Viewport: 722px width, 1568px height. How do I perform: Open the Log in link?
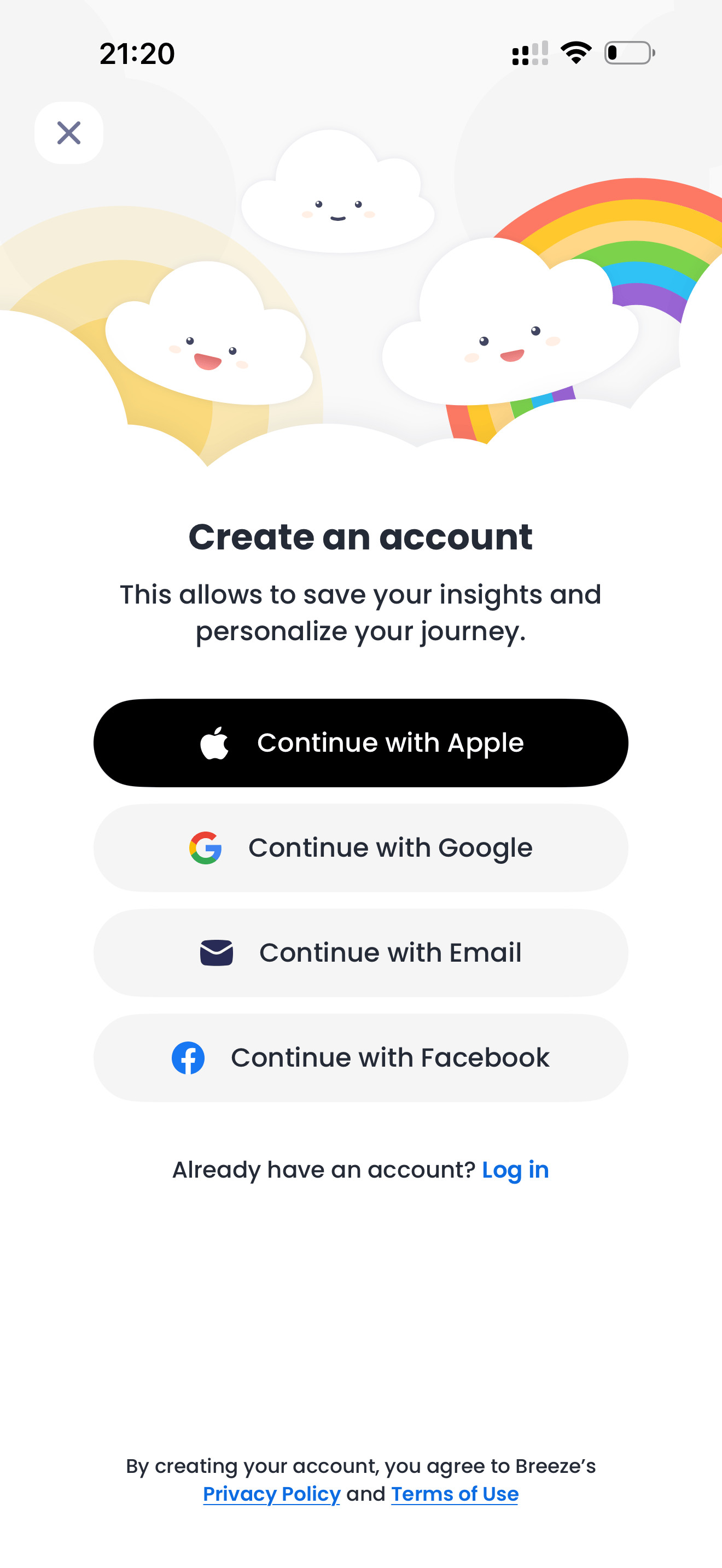pos(515,1170)
